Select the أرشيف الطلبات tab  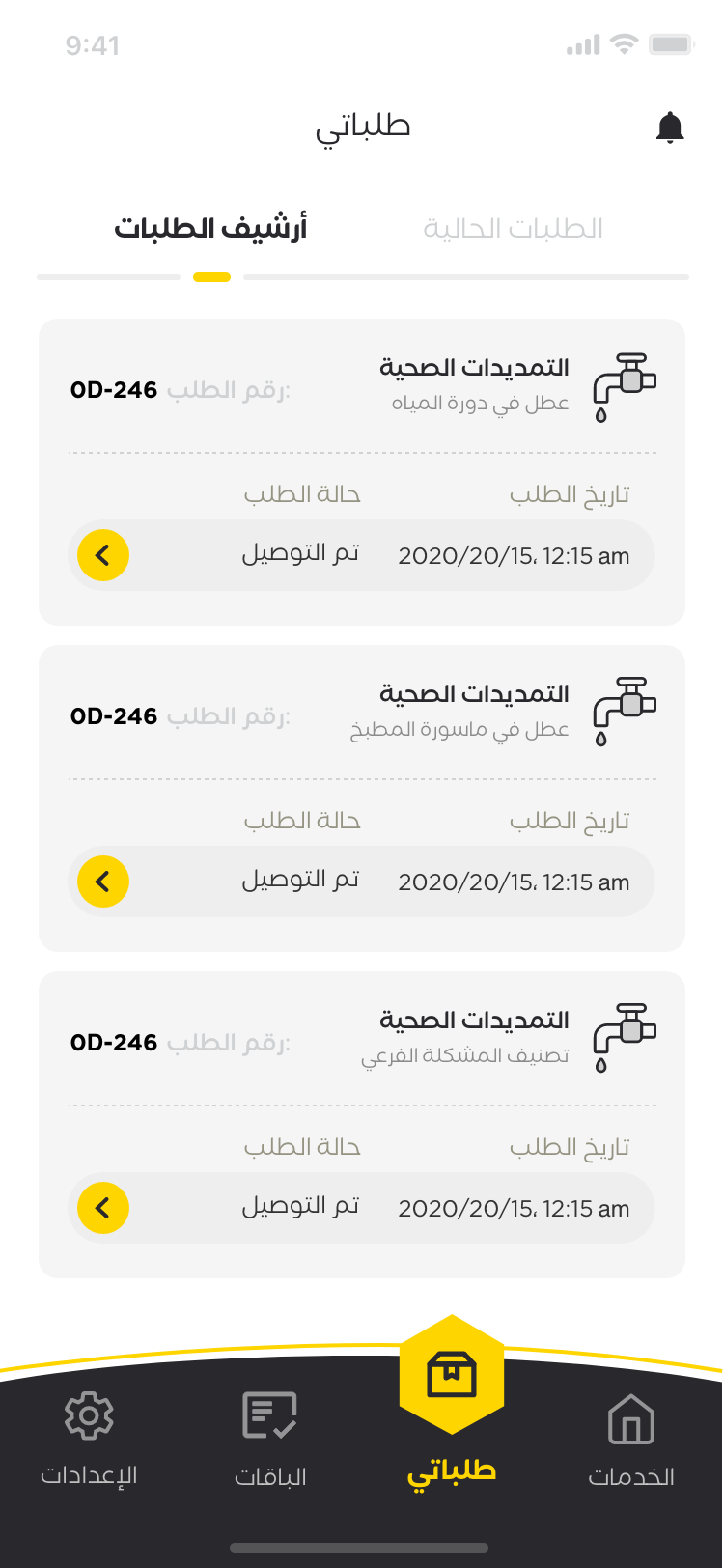click(x=210, y=229)
